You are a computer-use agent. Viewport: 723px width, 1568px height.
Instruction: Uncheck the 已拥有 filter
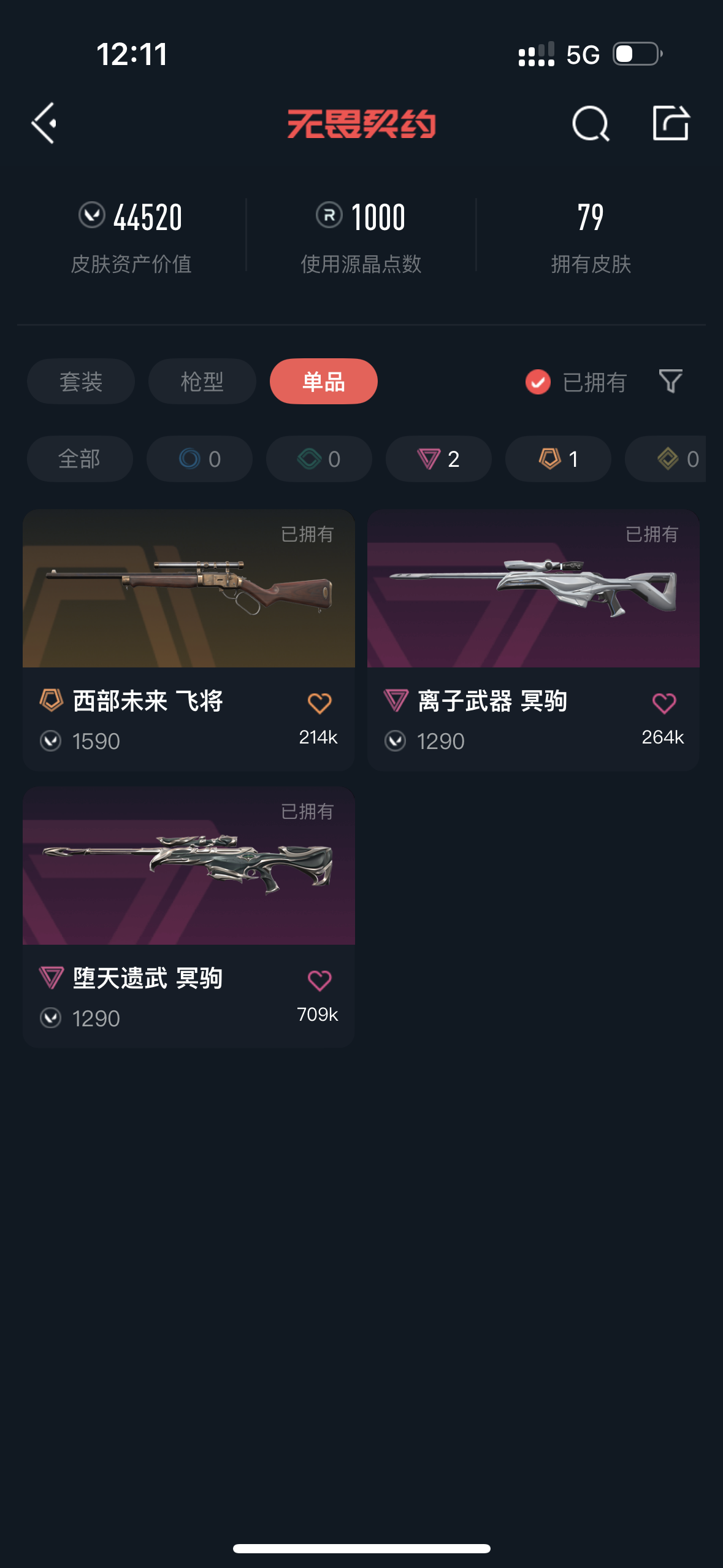538,382
